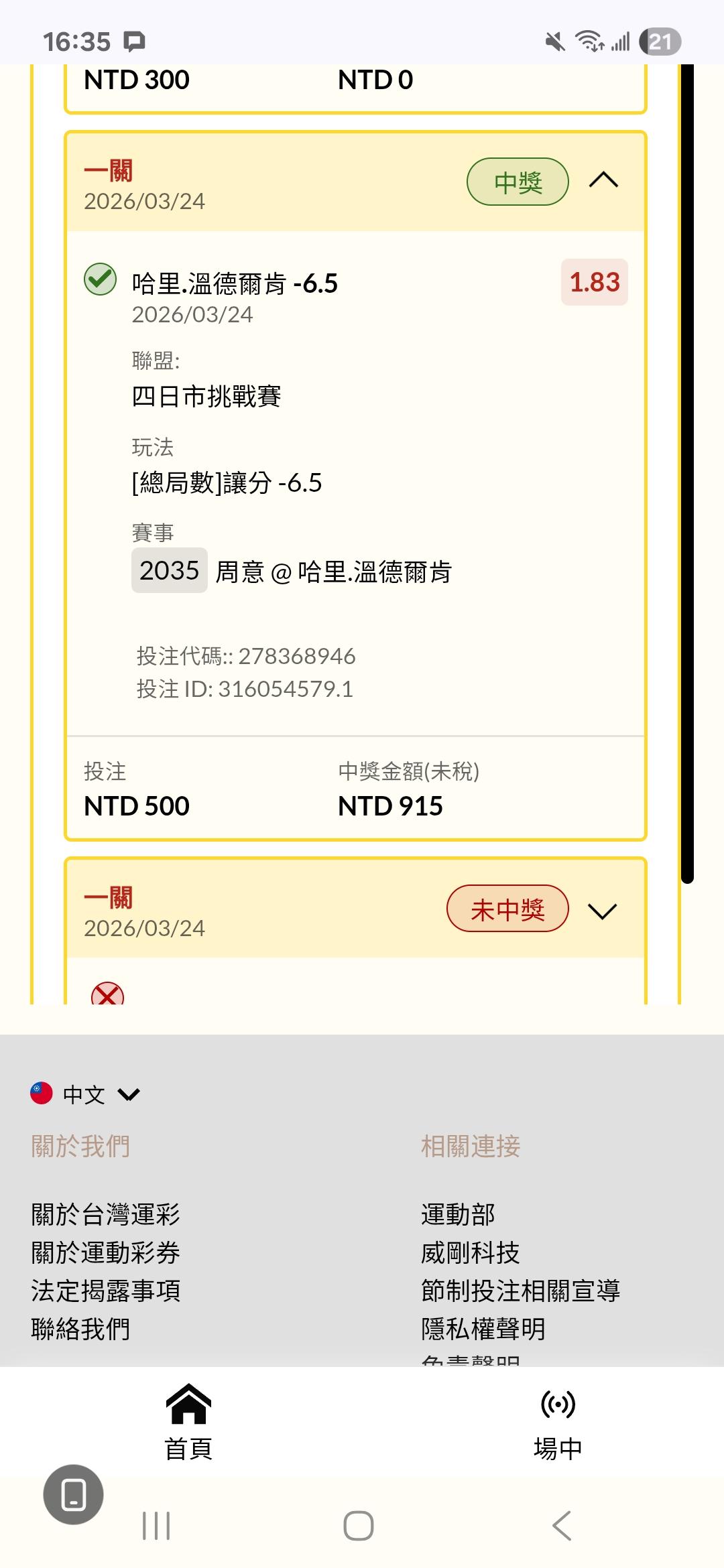Open recent apps from the navigation bar

point(156,1526)
